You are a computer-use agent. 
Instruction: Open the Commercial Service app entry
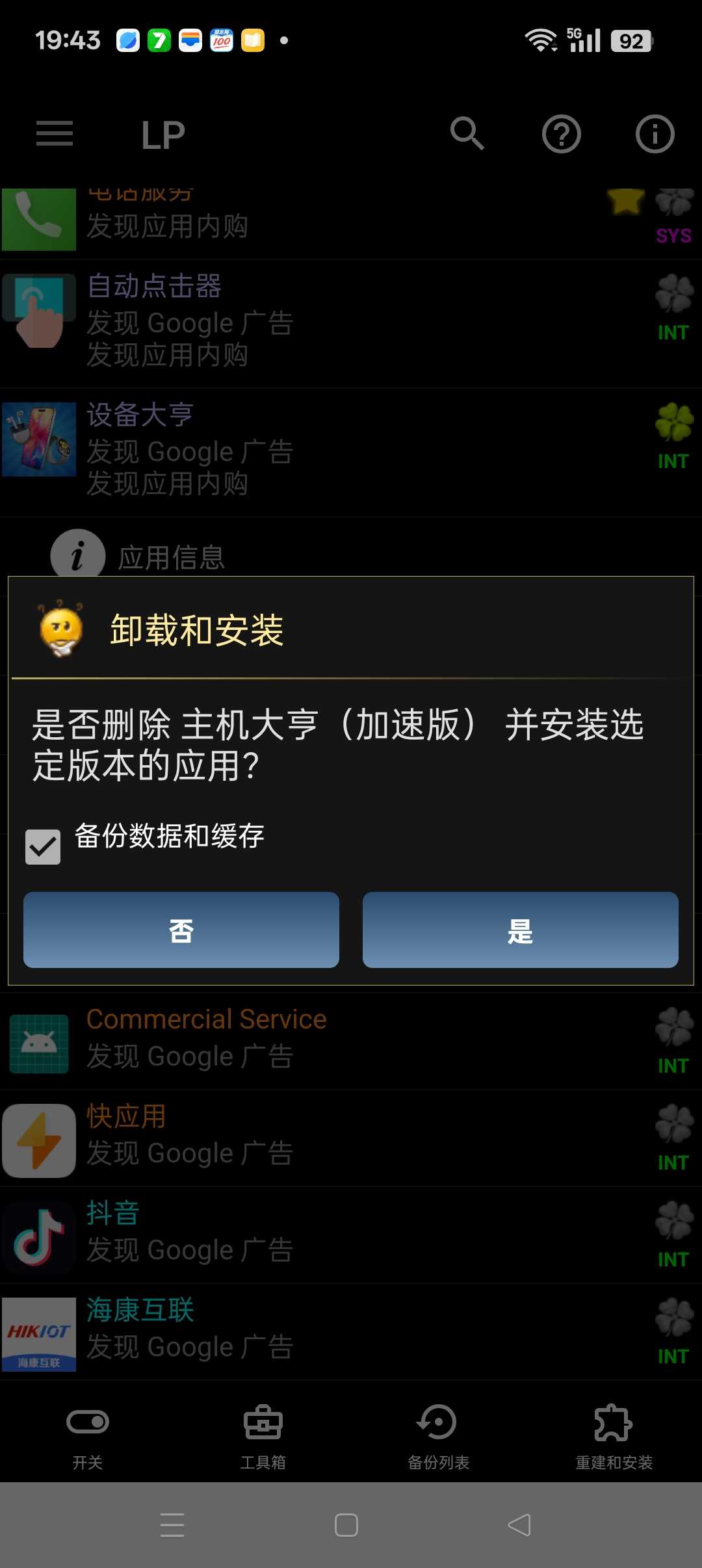coord(325,1040)
